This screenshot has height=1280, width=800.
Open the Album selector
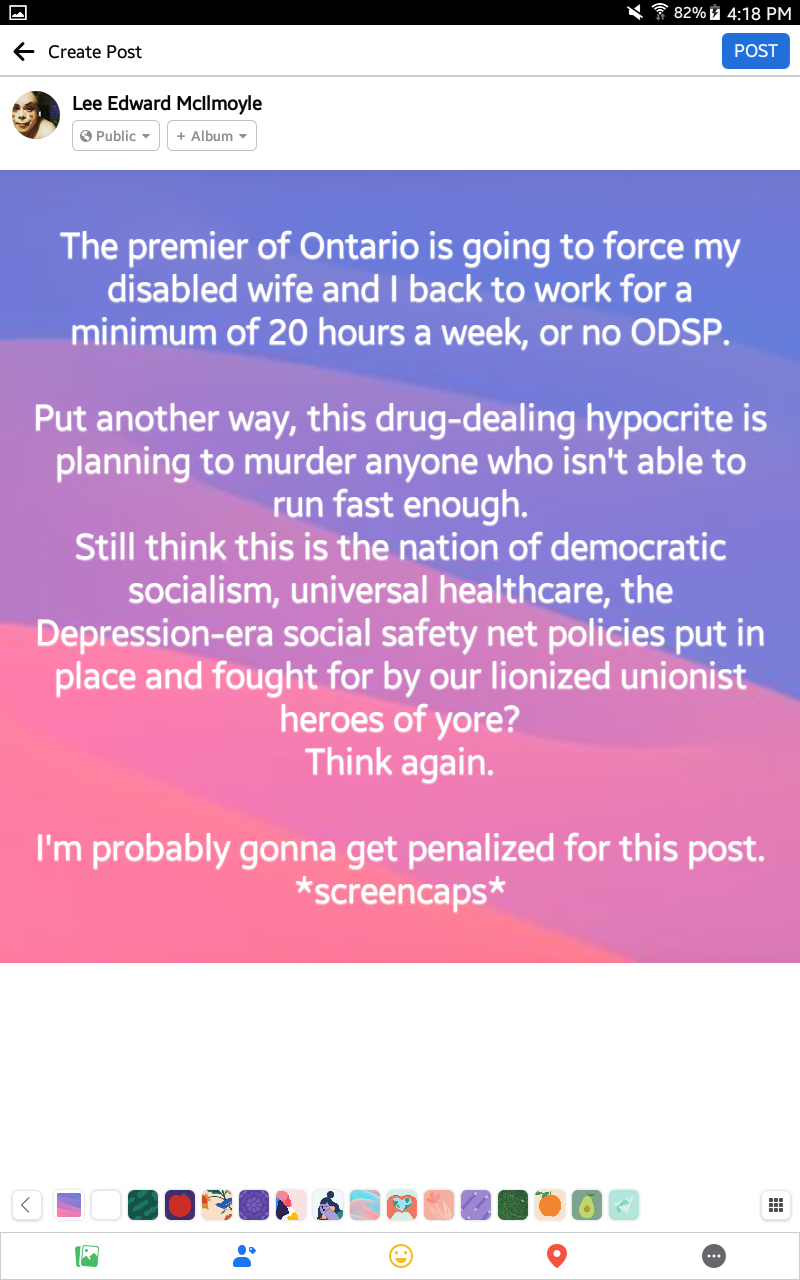(x=212, y=136)
